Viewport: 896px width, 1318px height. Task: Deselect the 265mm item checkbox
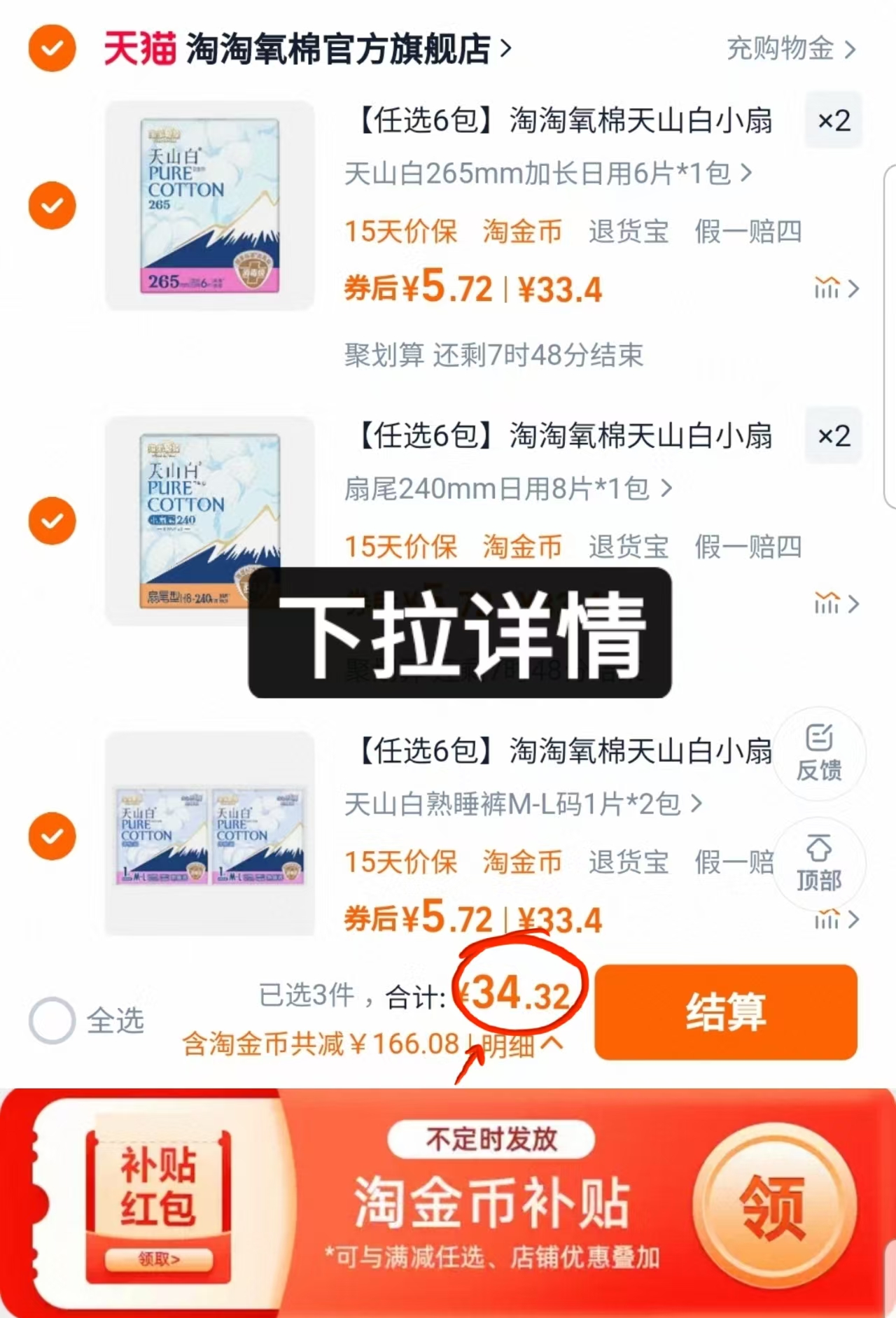50,204
